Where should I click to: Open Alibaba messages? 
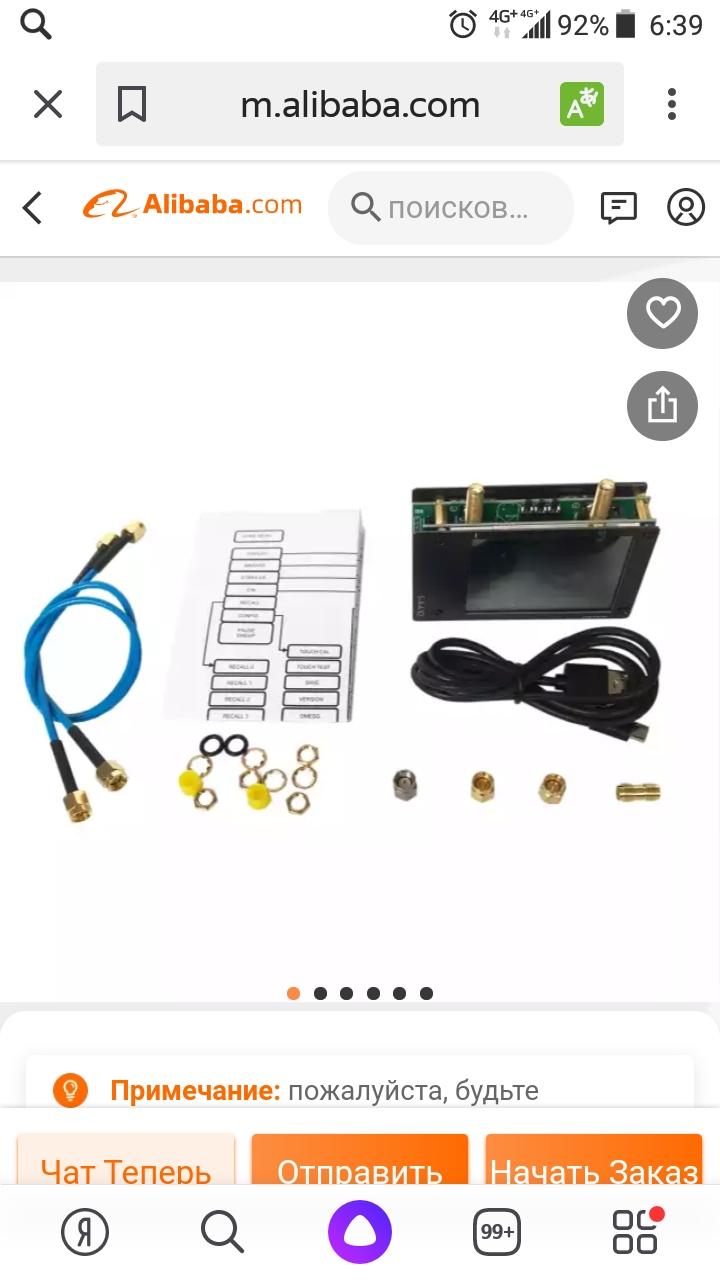[618, 207]
